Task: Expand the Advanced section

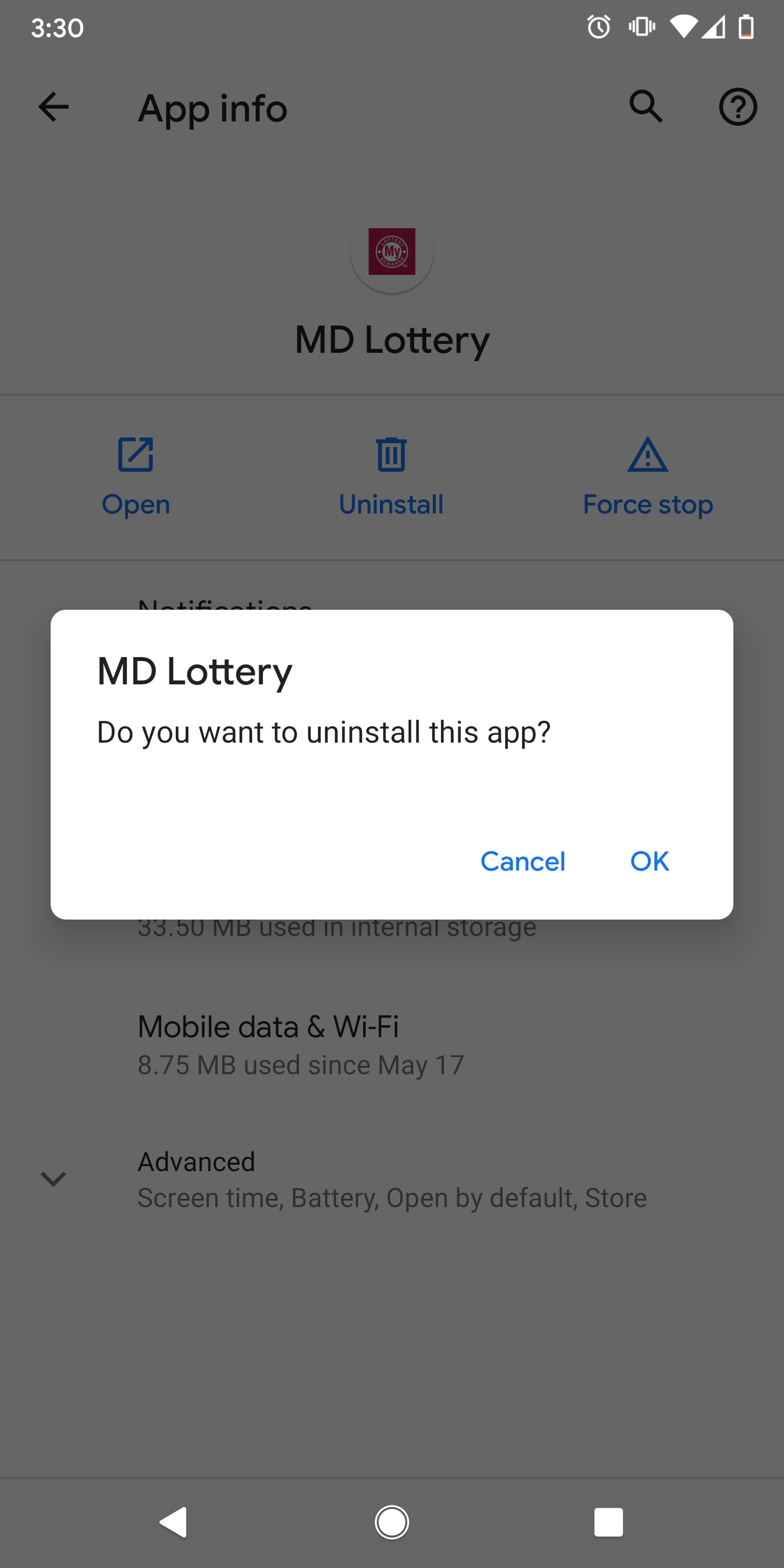Action: [x=196, y=1161]
